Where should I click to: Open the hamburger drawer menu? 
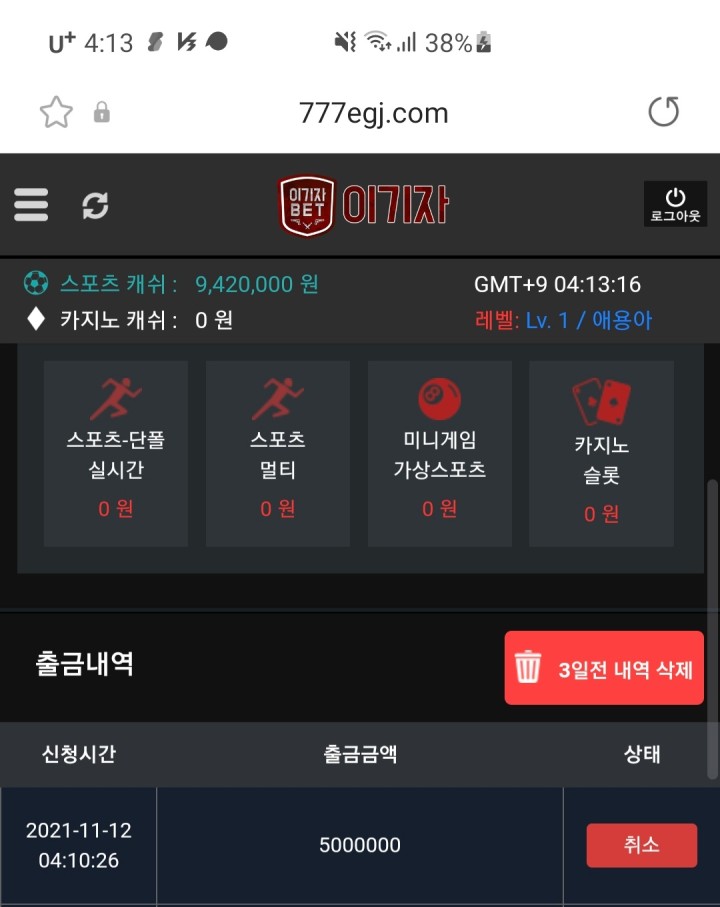tap(31, 205)
